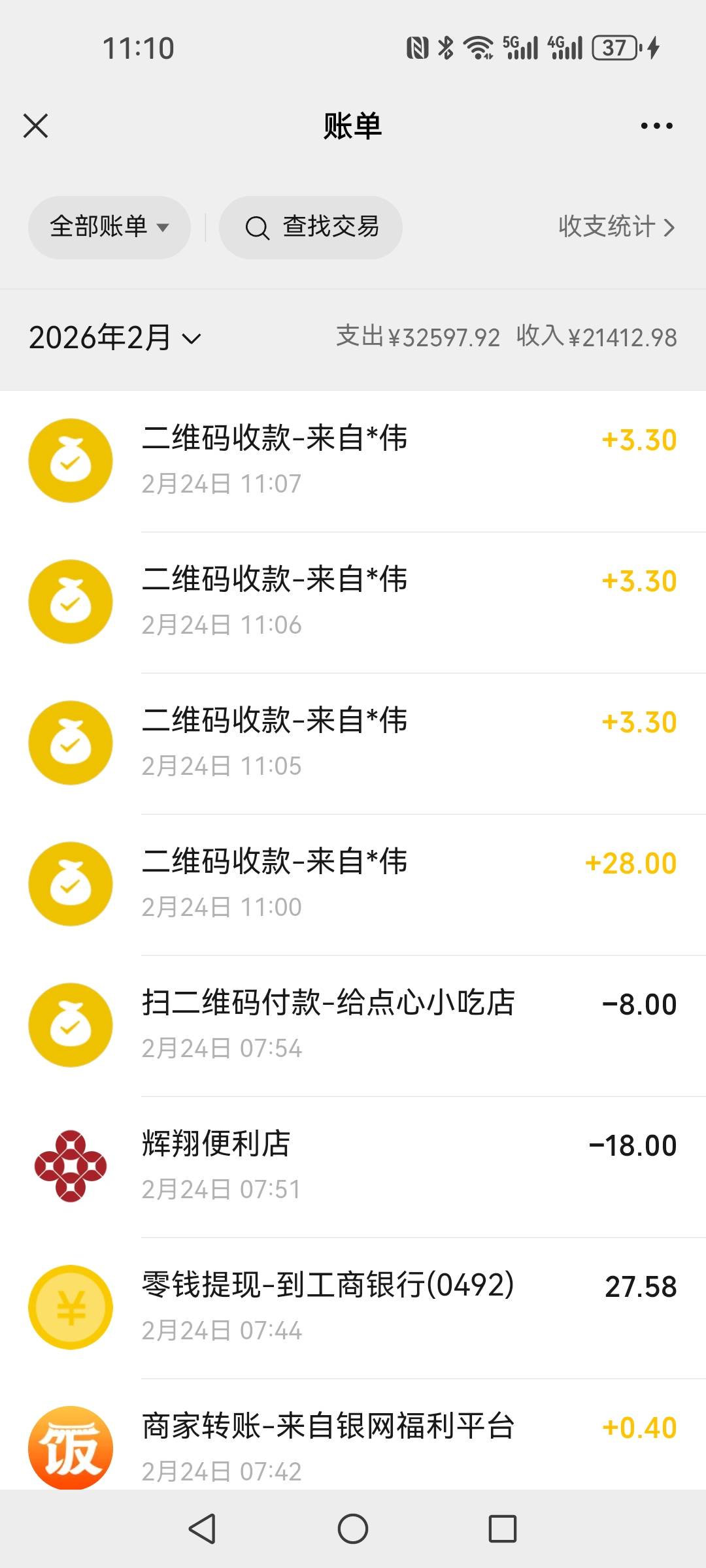View payment to 点心小吃店 of -8.00

tap(353, 1026)
